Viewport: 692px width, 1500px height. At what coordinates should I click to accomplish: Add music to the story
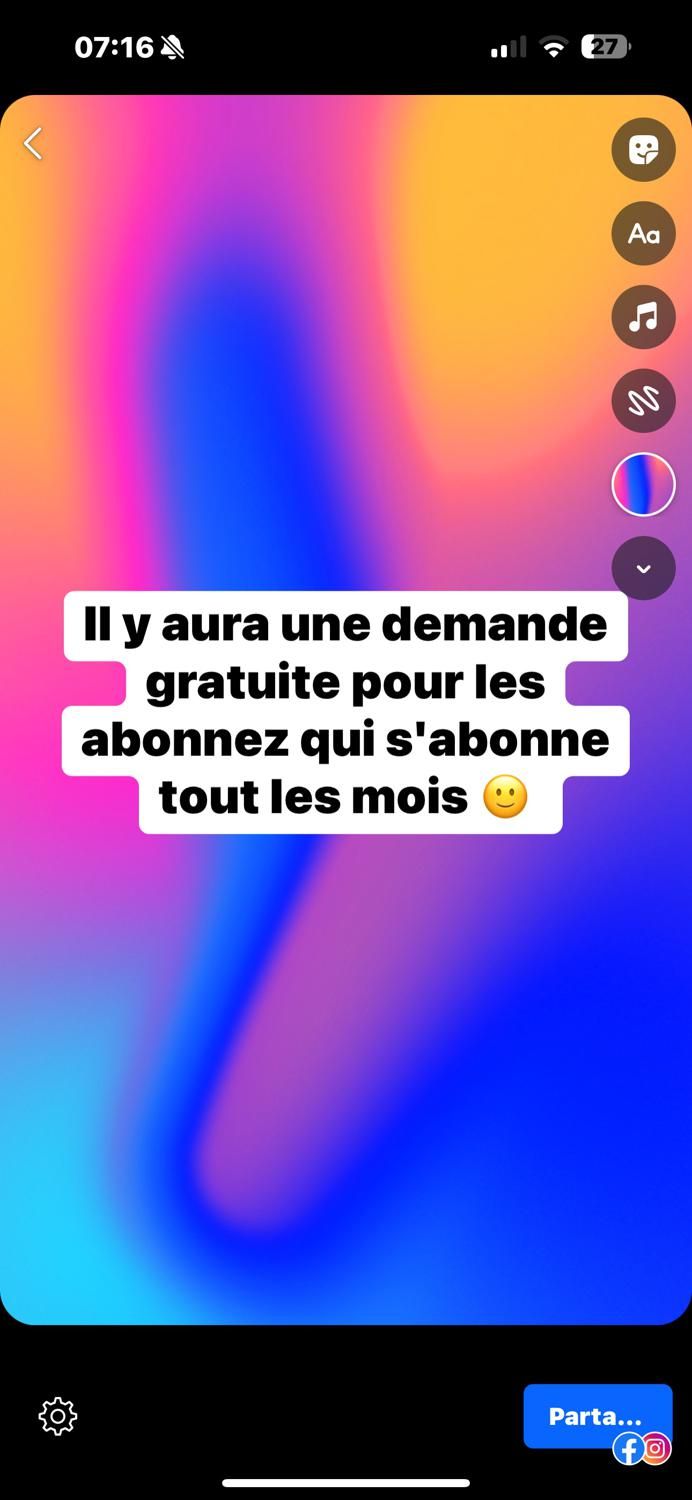pyautogui.click(x=643, y=317)
